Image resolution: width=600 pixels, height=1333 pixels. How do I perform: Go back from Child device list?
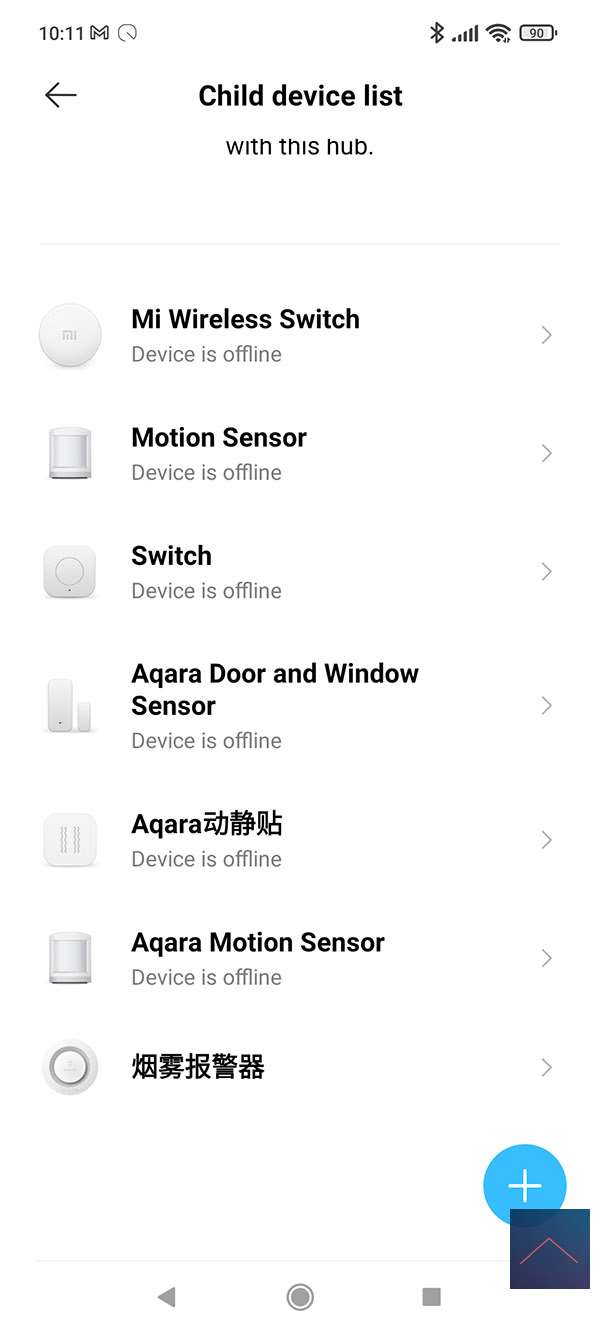61,95
